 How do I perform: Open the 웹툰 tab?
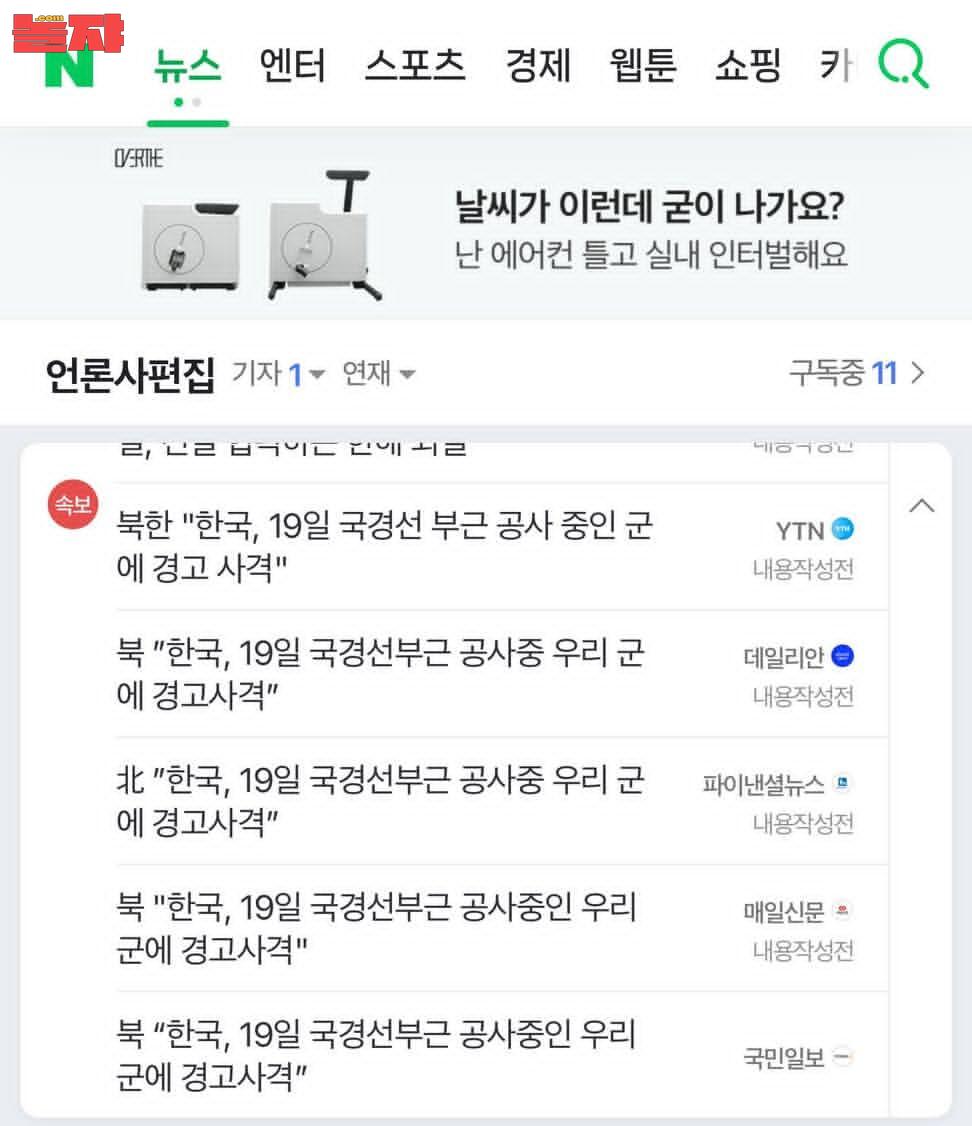[643, 65]
